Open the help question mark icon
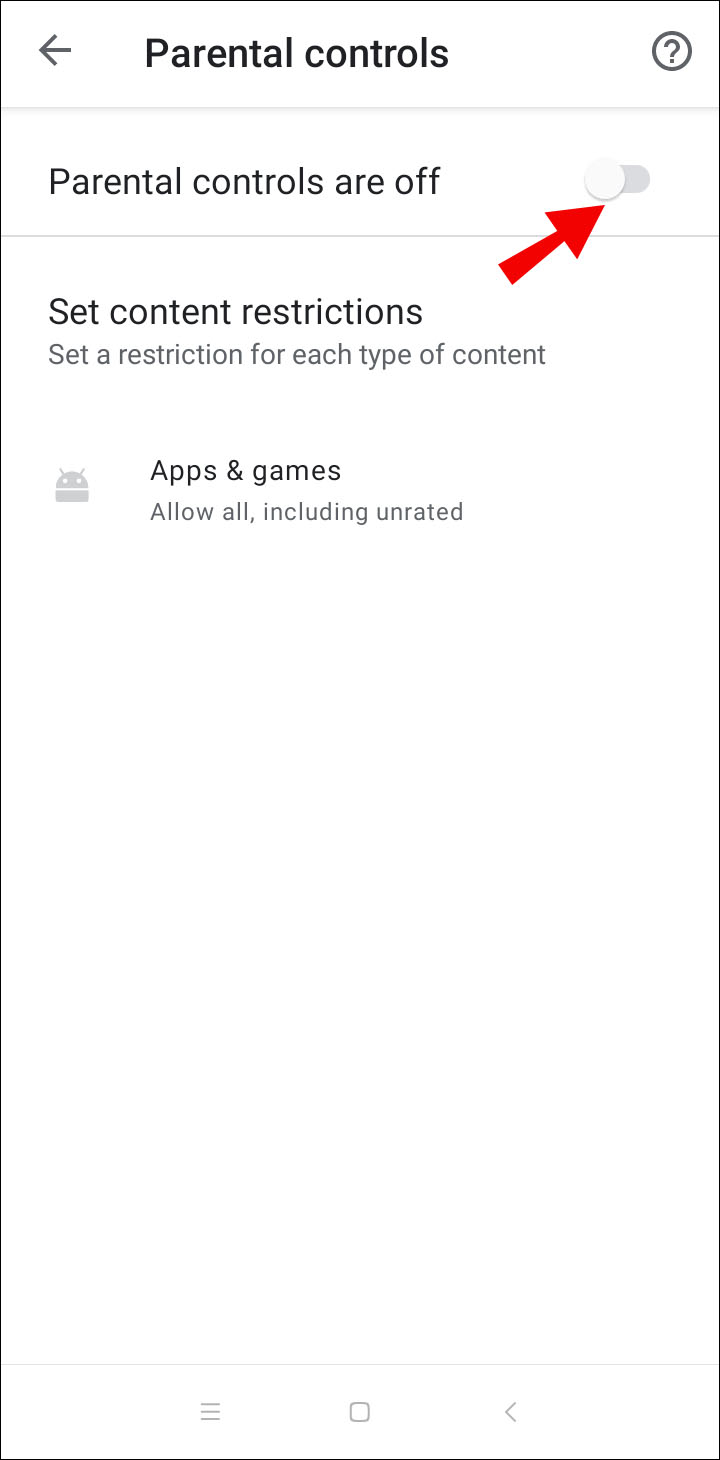Viewport: 720px width, 1460px height. (x=671, y=52)
